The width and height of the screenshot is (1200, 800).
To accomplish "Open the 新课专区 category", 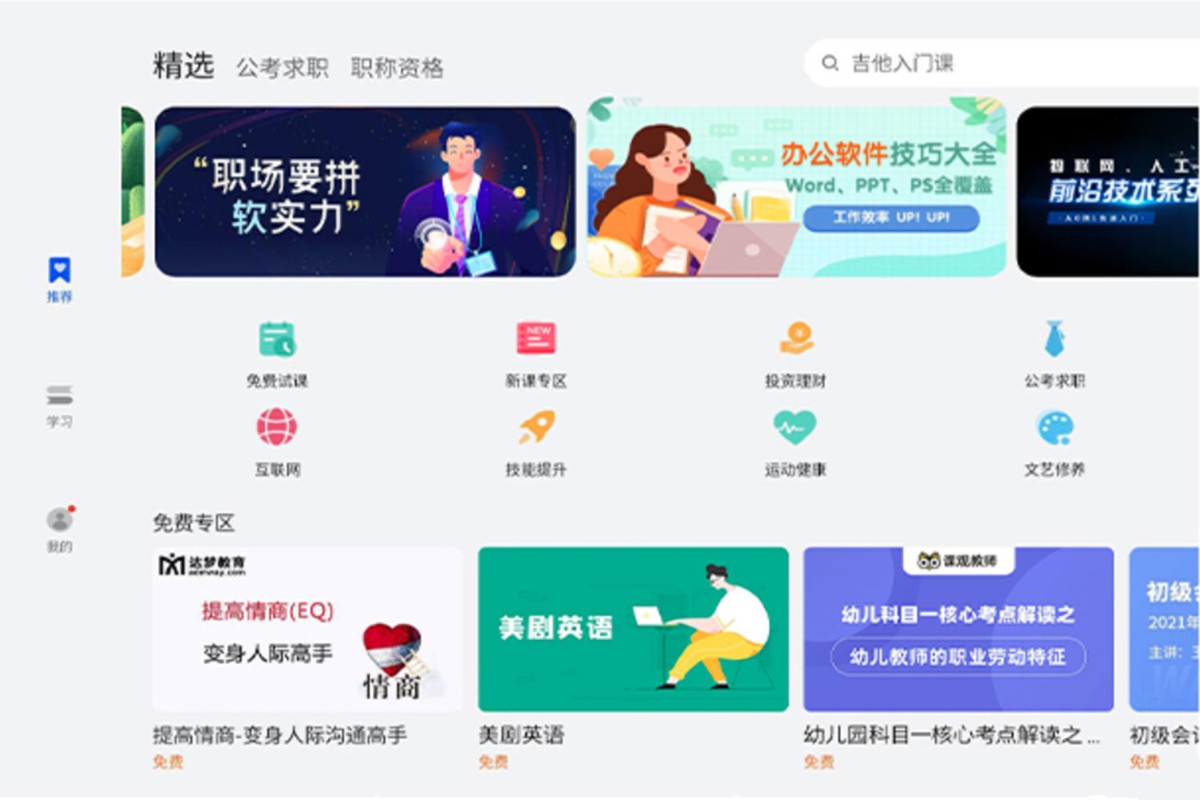I will [536, 351].
